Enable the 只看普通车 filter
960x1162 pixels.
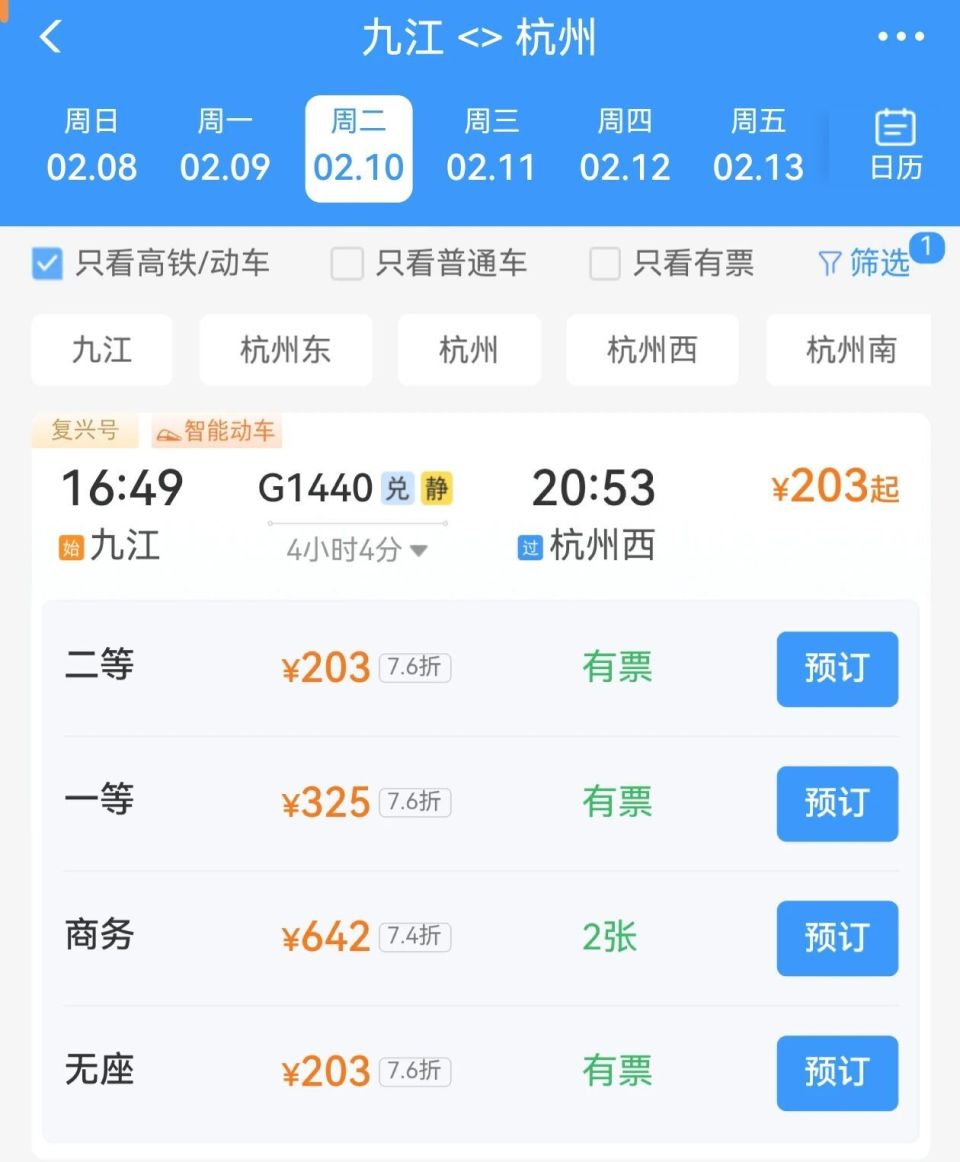(346, 263)
